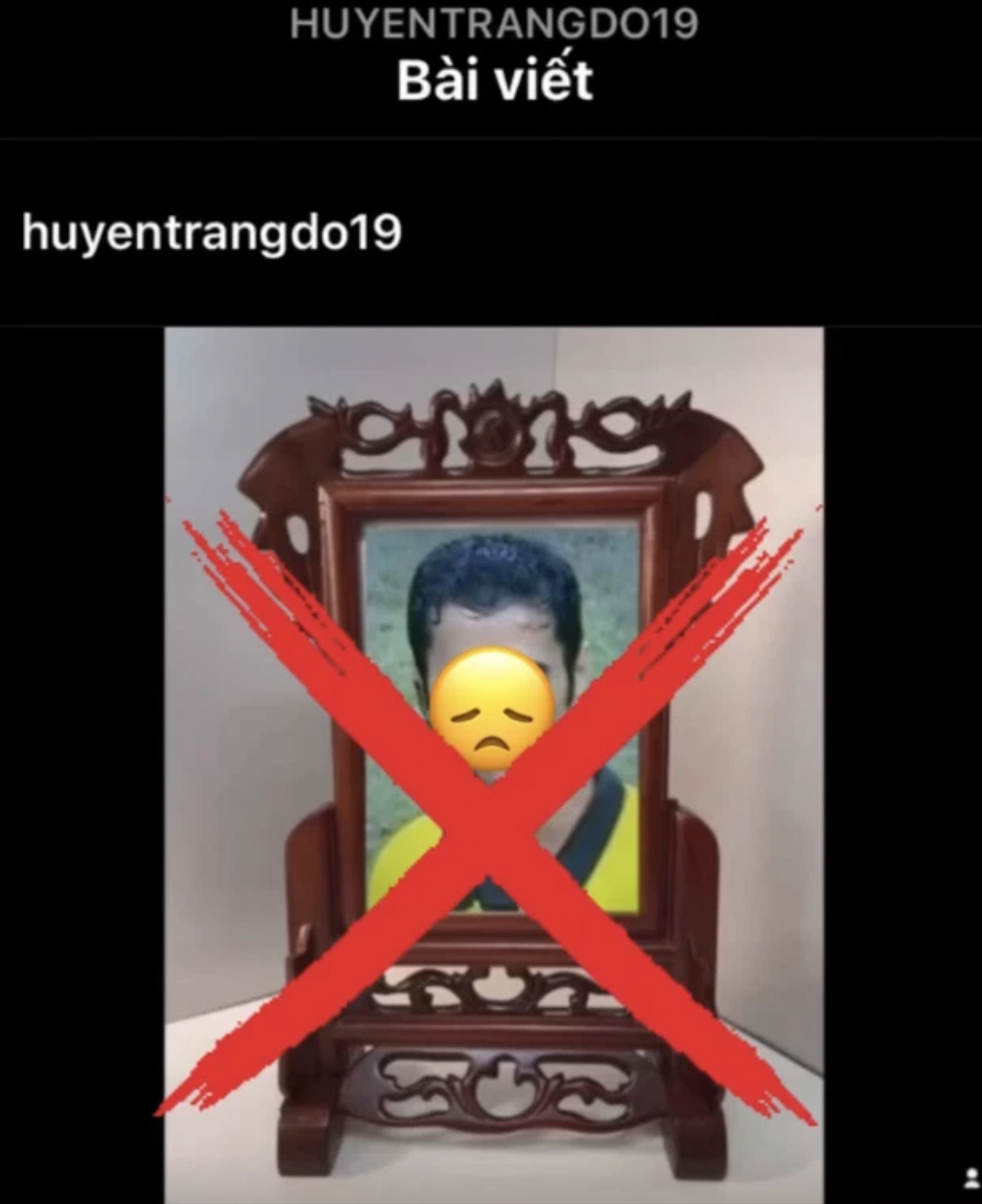Open huyentrangdo19's profile from the post header

[212, 234]
